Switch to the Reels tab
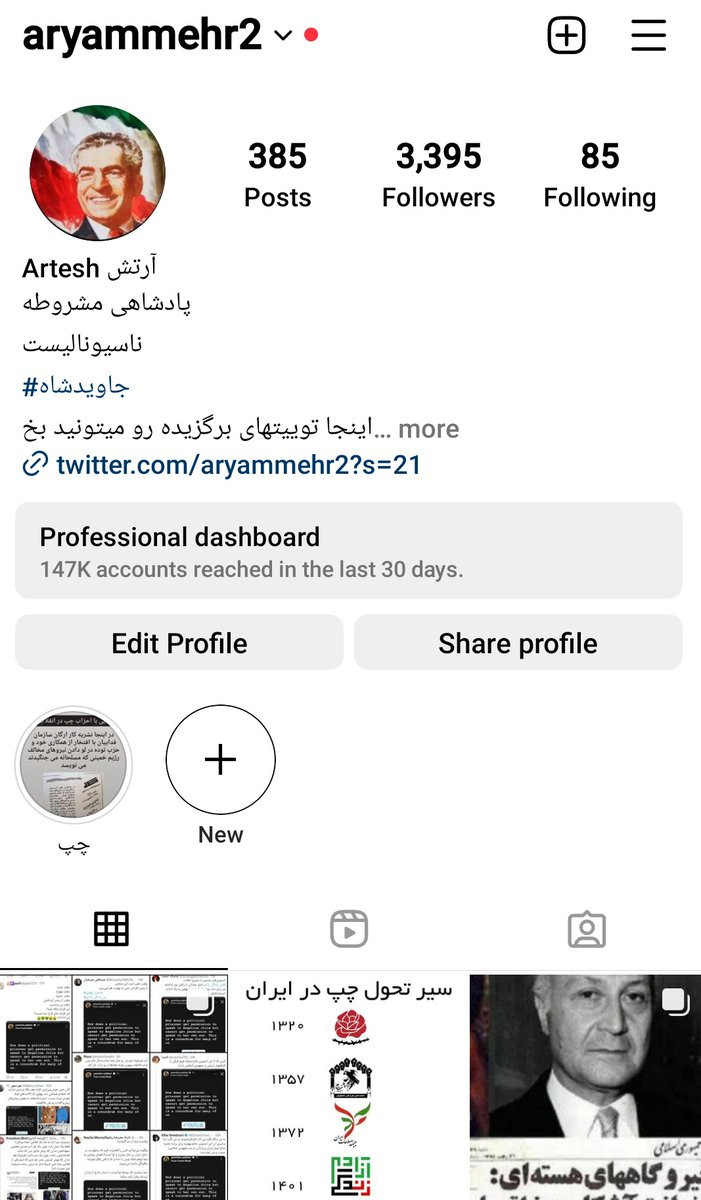701x1200 pixels. 349,929
